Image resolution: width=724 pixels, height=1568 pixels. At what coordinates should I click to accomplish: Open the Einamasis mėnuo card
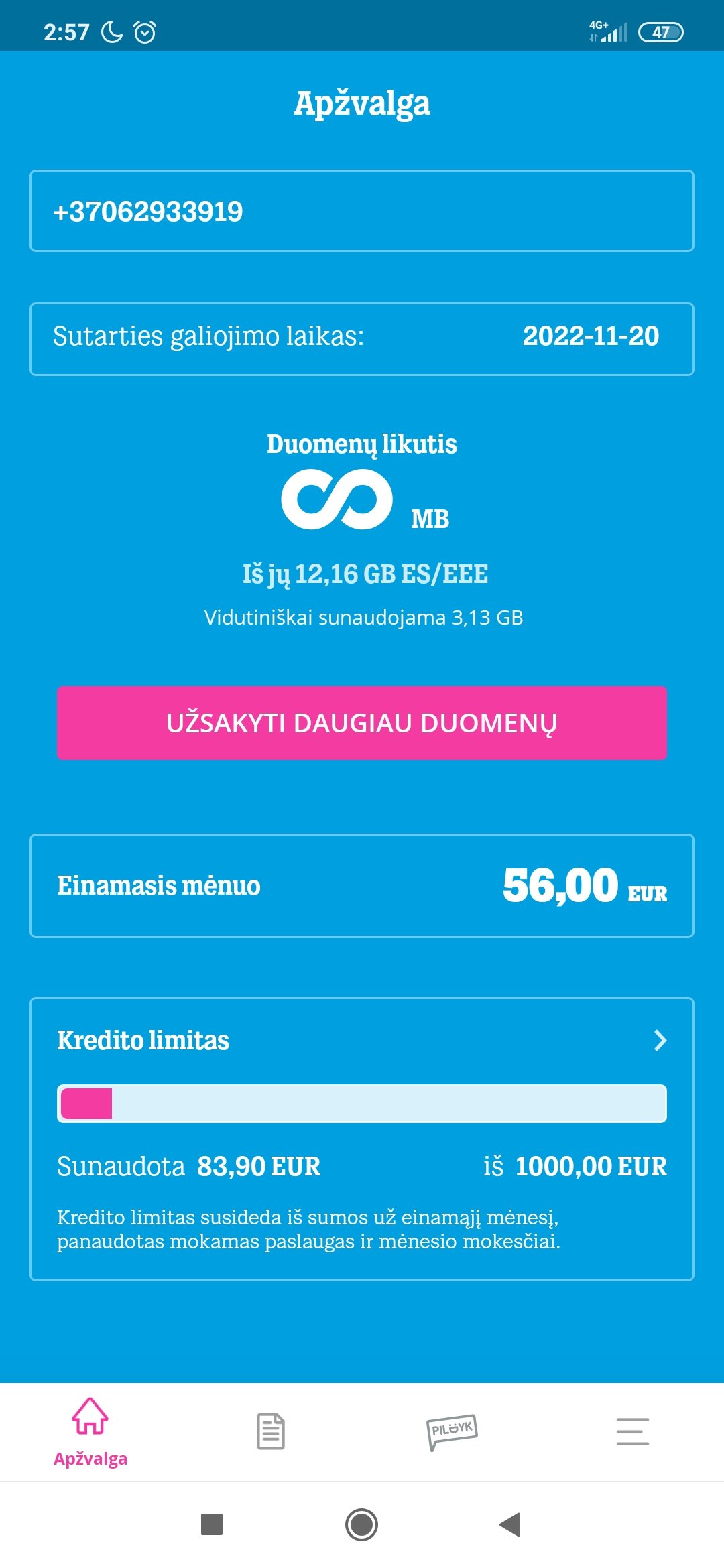[362, 886]
